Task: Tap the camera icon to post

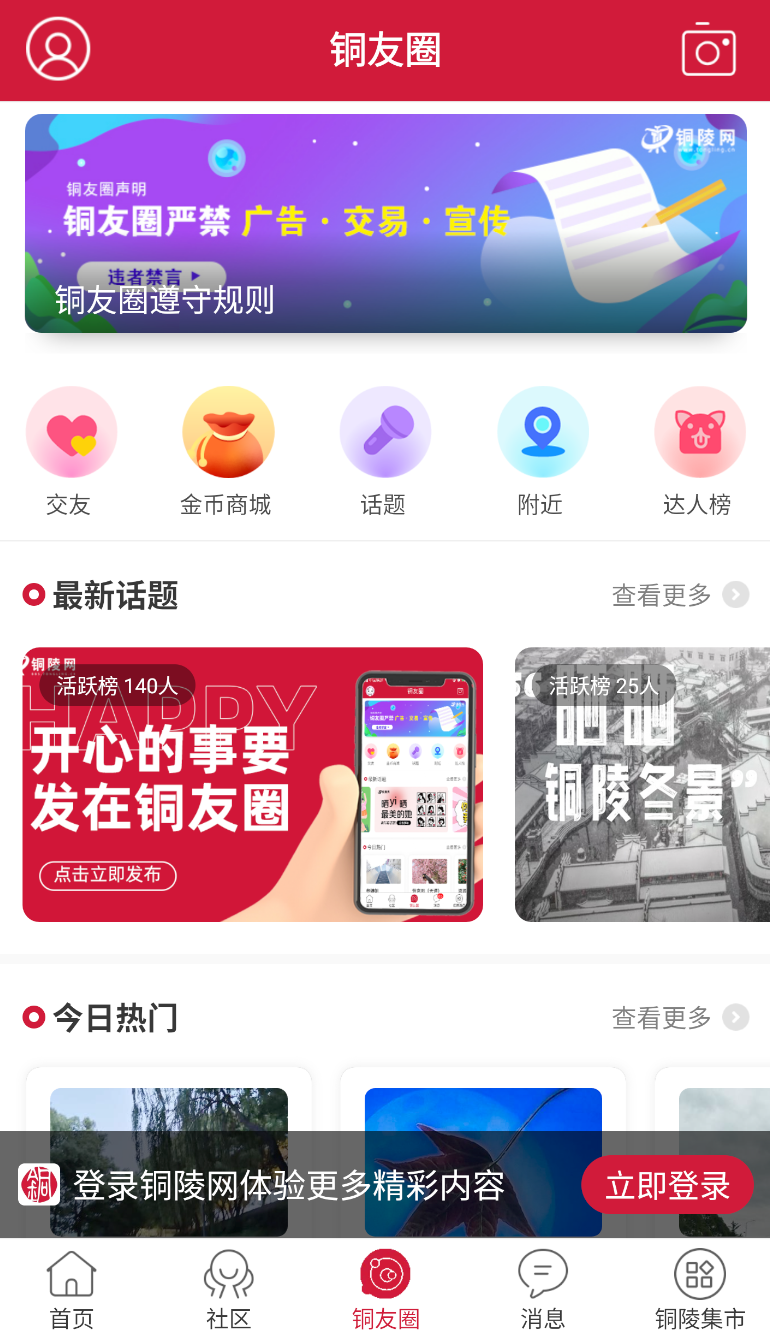Action: pyautogui.click(x=709, y=49)
